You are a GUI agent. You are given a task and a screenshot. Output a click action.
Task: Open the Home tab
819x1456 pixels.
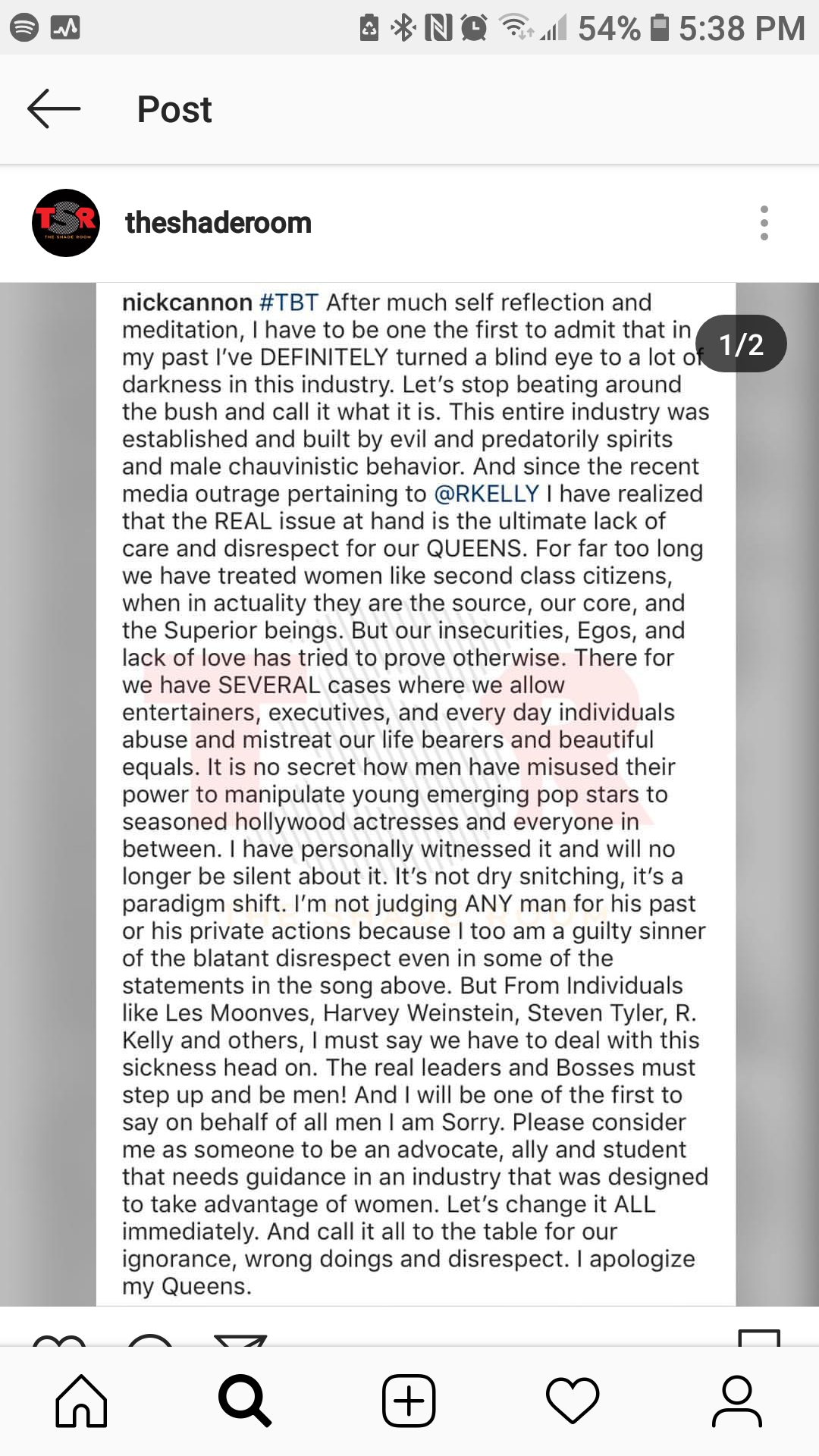[x=81, y=1401]
